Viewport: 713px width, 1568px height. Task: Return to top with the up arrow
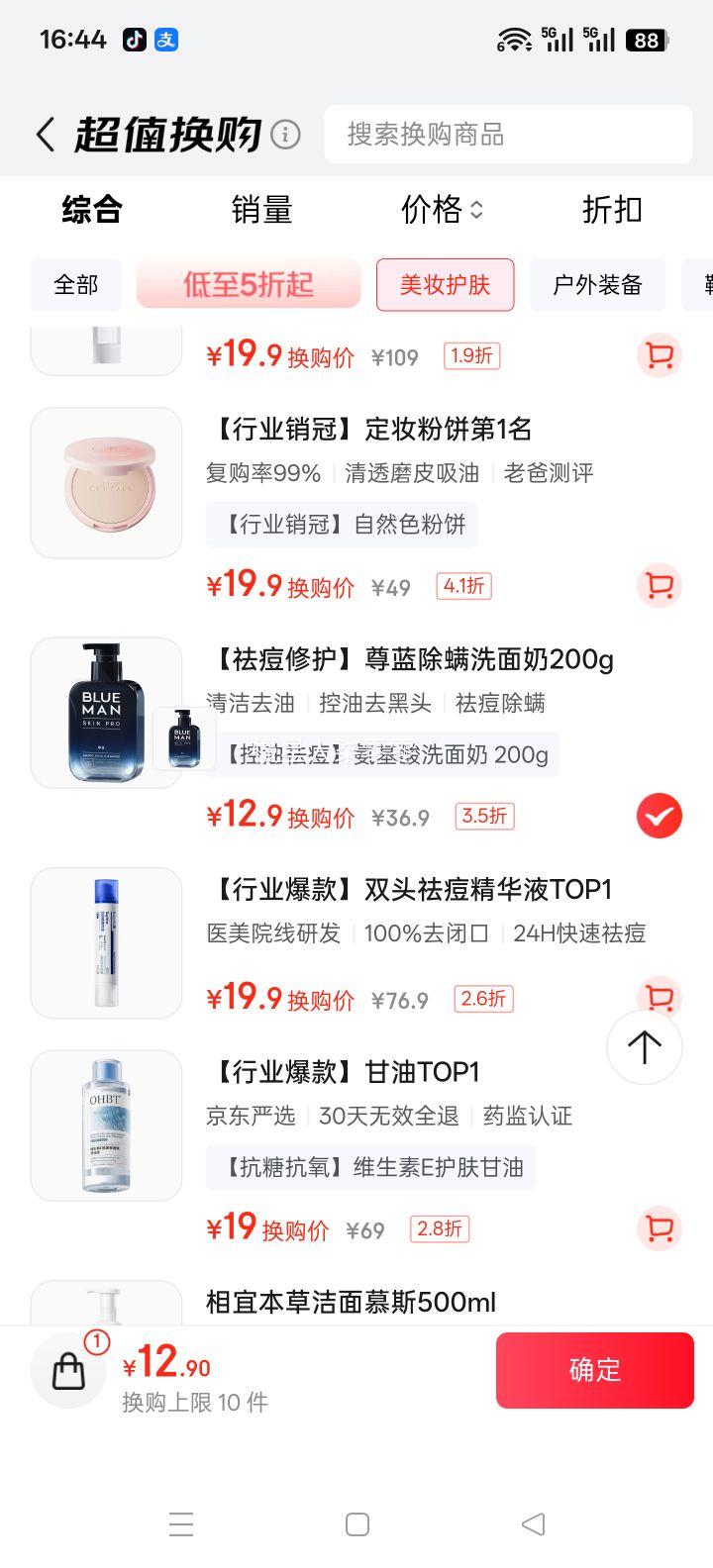pos(644,1047)
